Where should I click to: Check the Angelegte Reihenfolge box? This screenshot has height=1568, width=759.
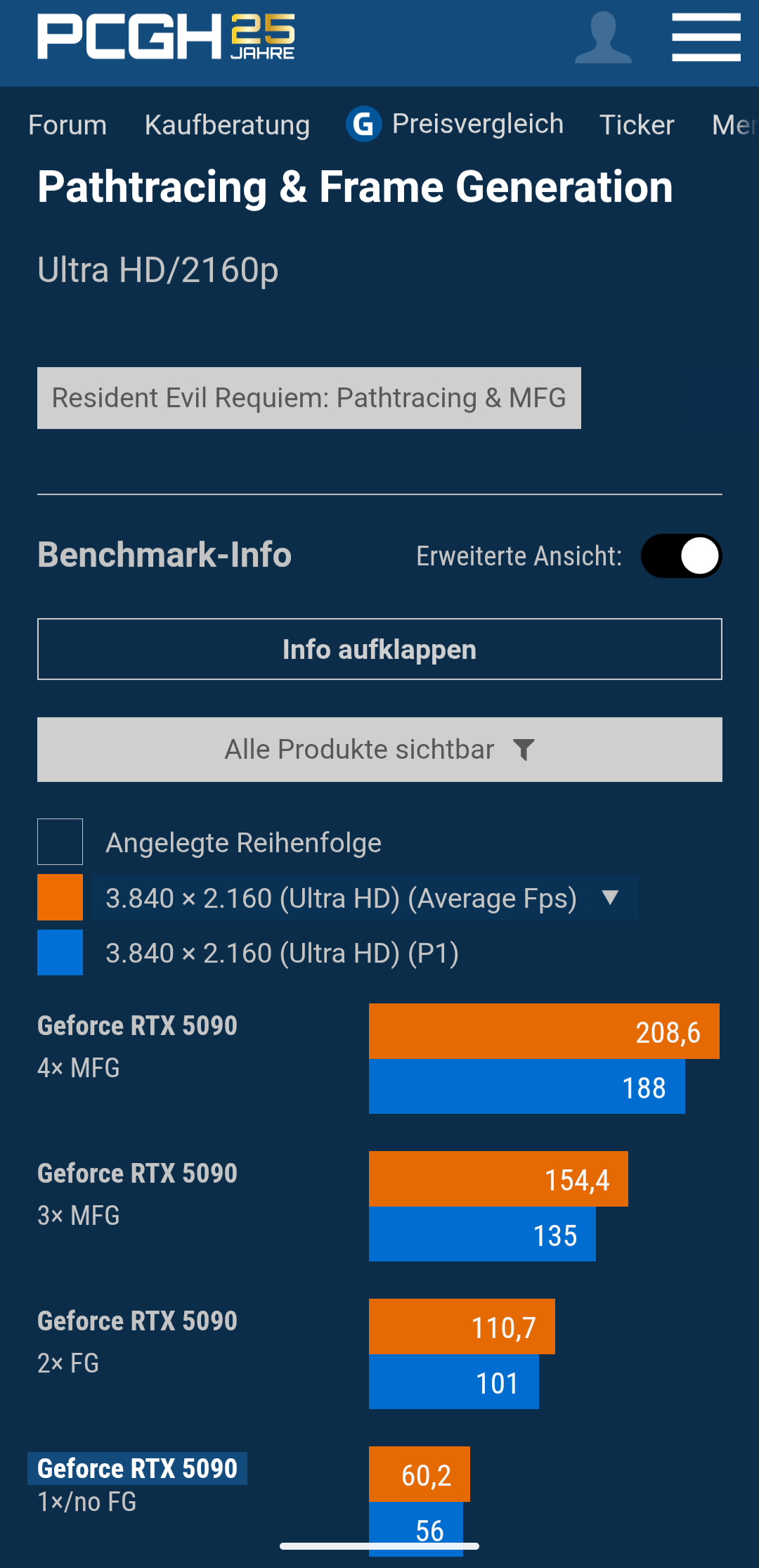(x=60, y=842)
